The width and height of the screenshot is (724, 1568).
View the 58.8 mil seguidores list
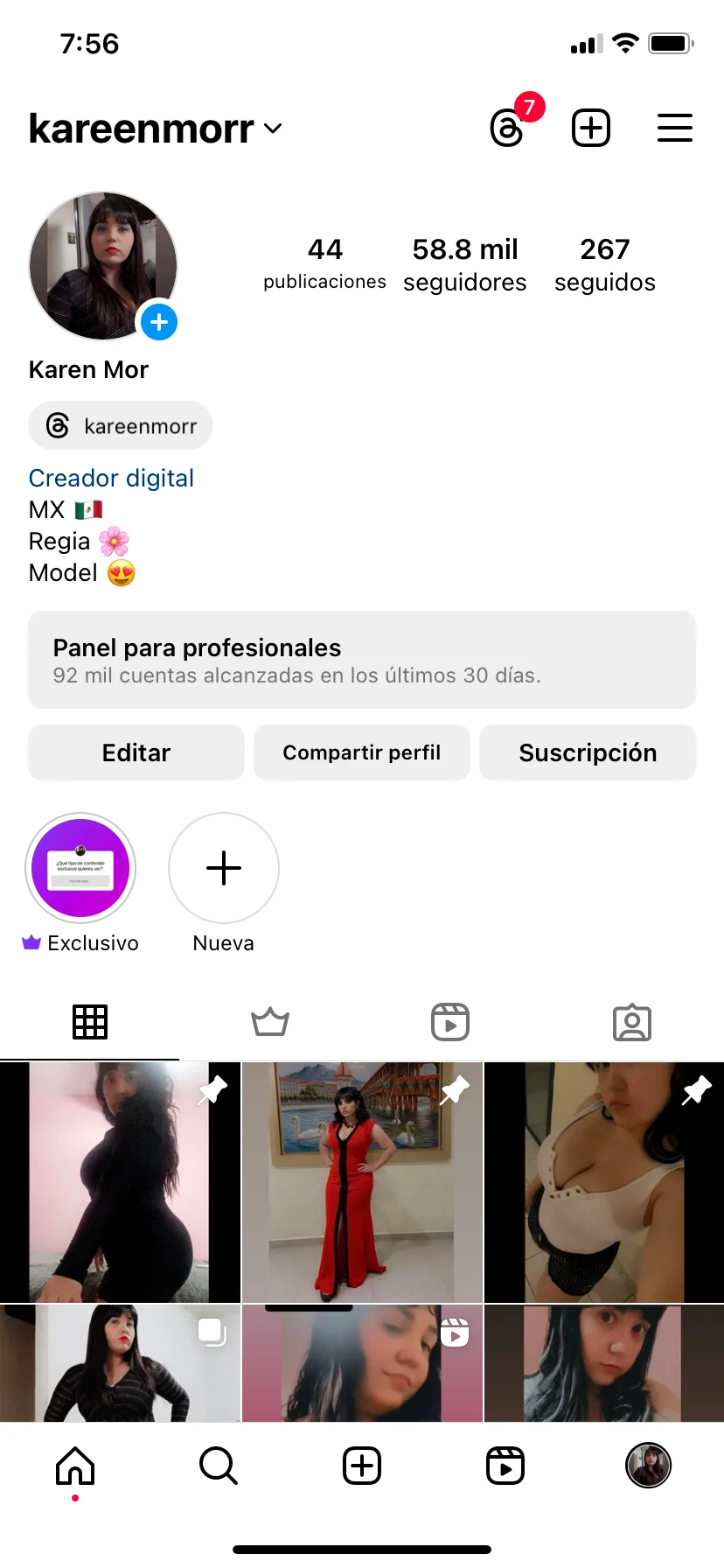click(x=465, y=264)
